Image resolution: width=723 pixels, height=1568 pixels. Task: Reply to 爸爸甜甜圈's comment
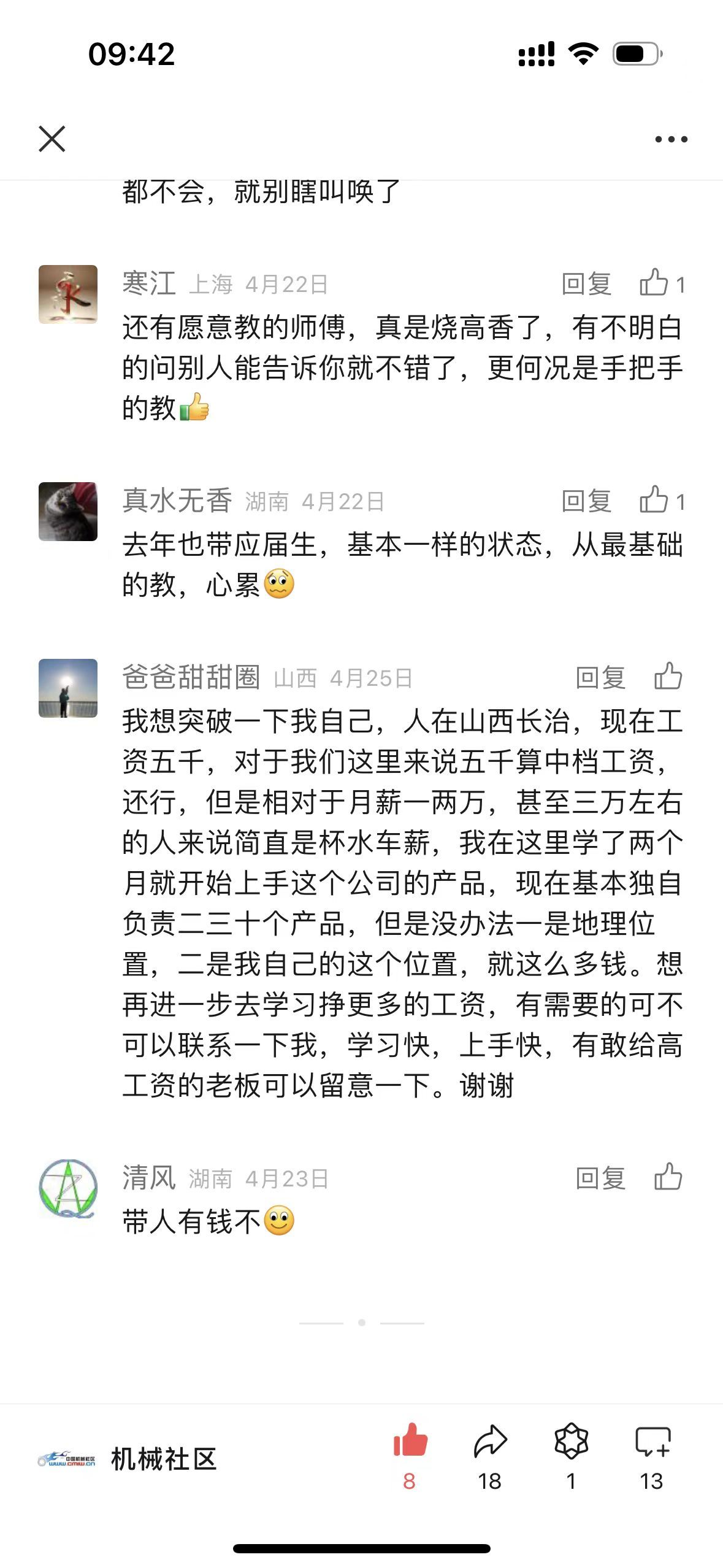600,678
